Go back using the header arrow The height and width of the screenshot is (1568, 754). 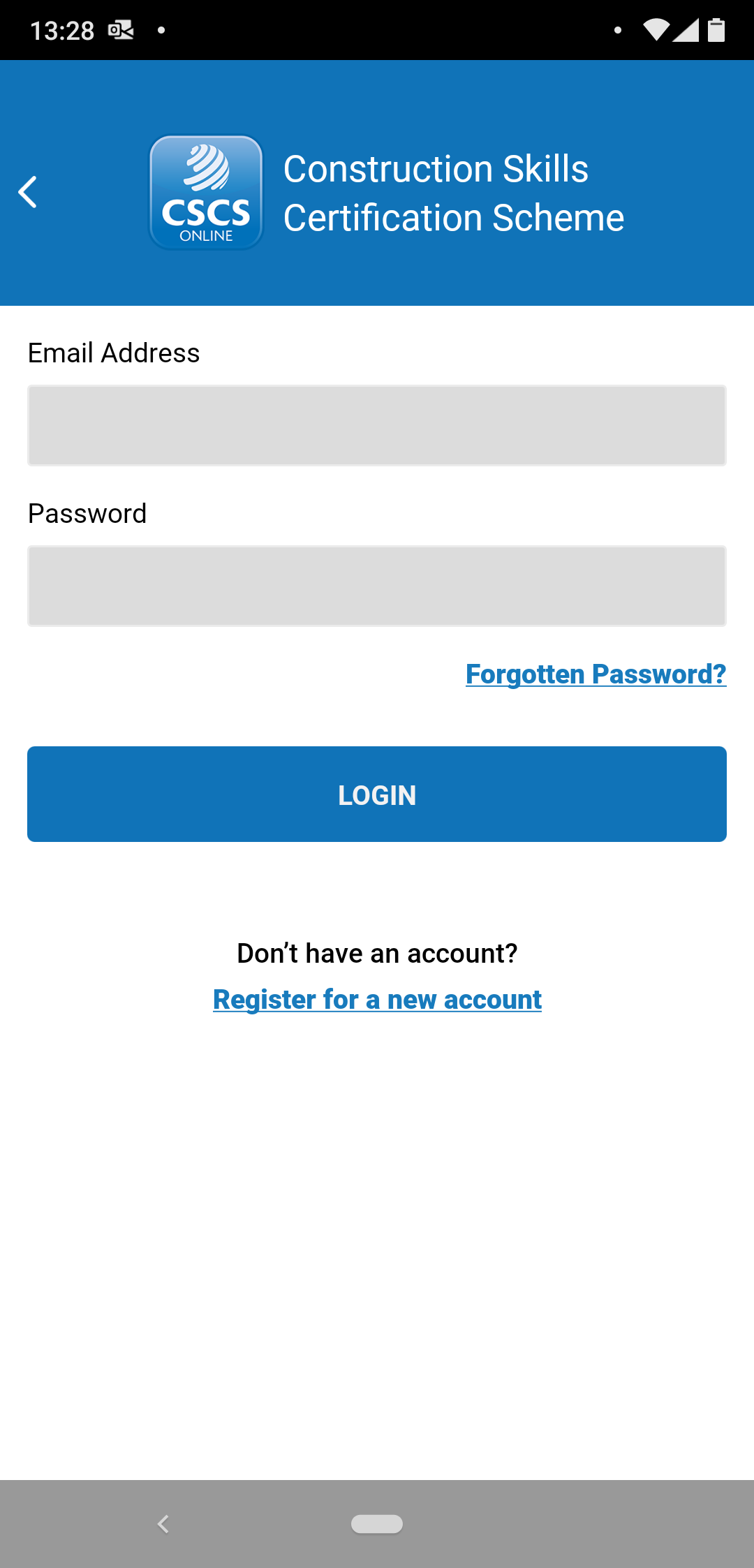(x=28, y=192)
